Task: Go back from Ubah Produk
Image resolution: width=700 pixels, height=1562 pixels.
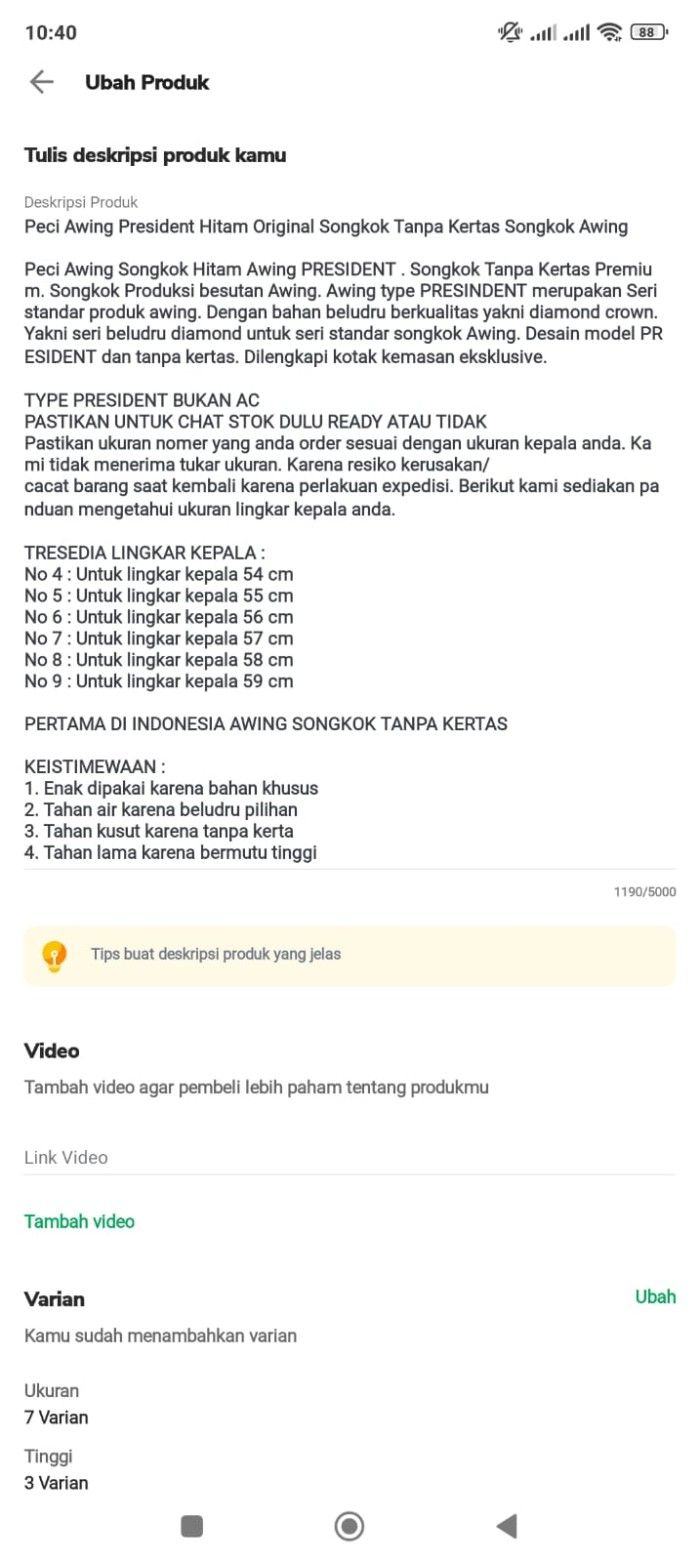Action: (41, 82)
